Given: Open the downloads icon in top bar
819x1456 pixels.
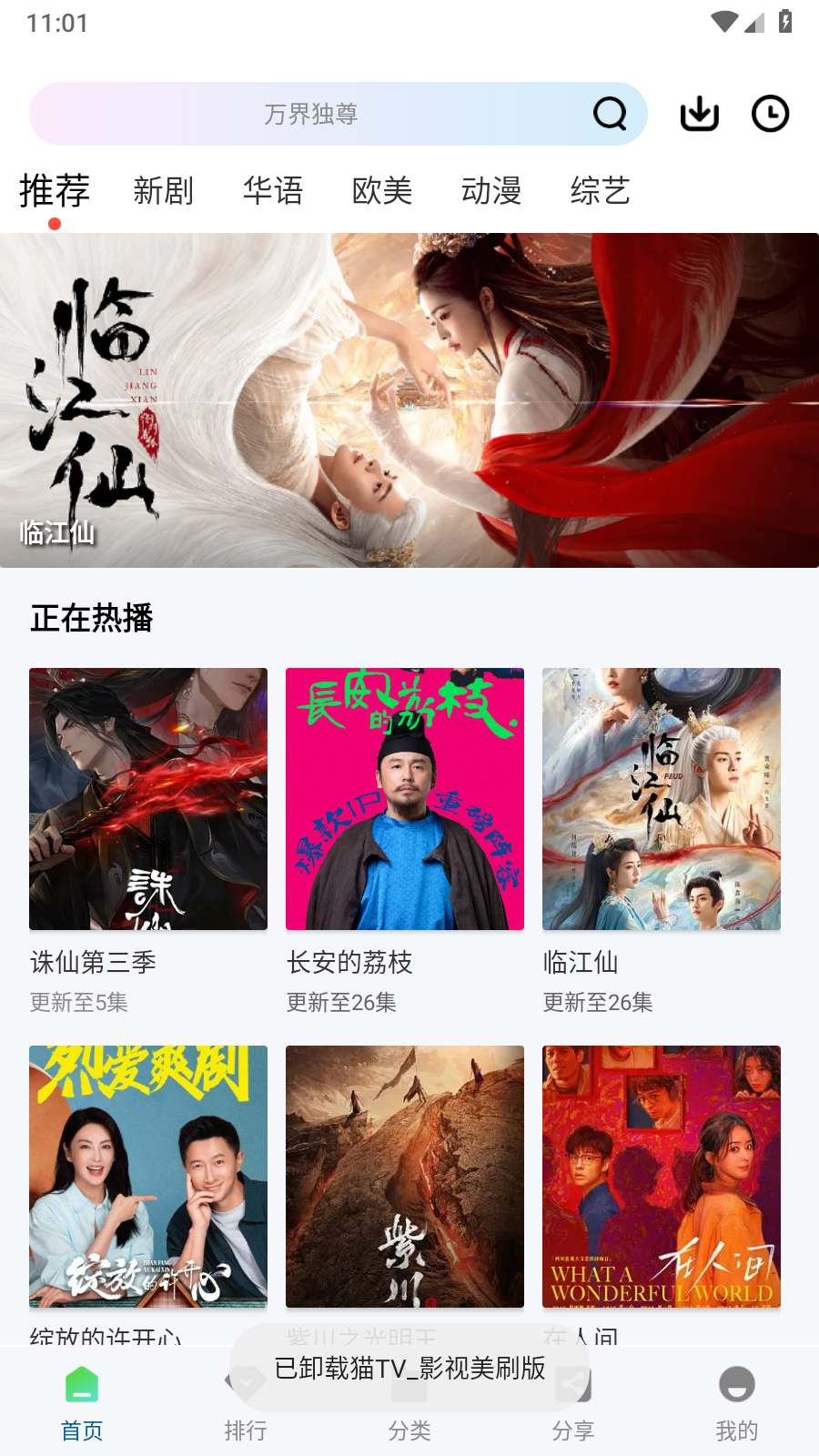Looking at the screenshot, I should tap(698, 114).
